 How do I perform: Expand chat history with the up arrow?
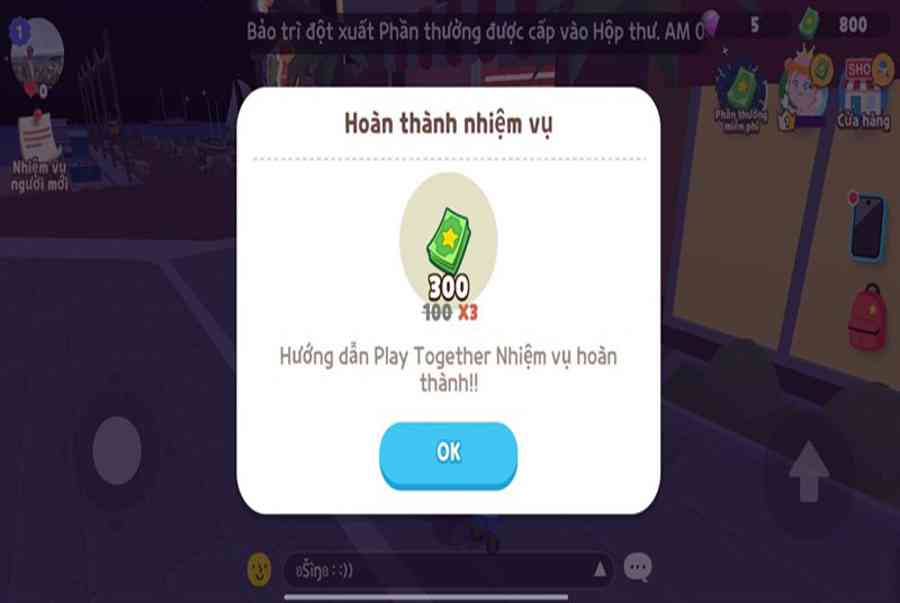600,570
